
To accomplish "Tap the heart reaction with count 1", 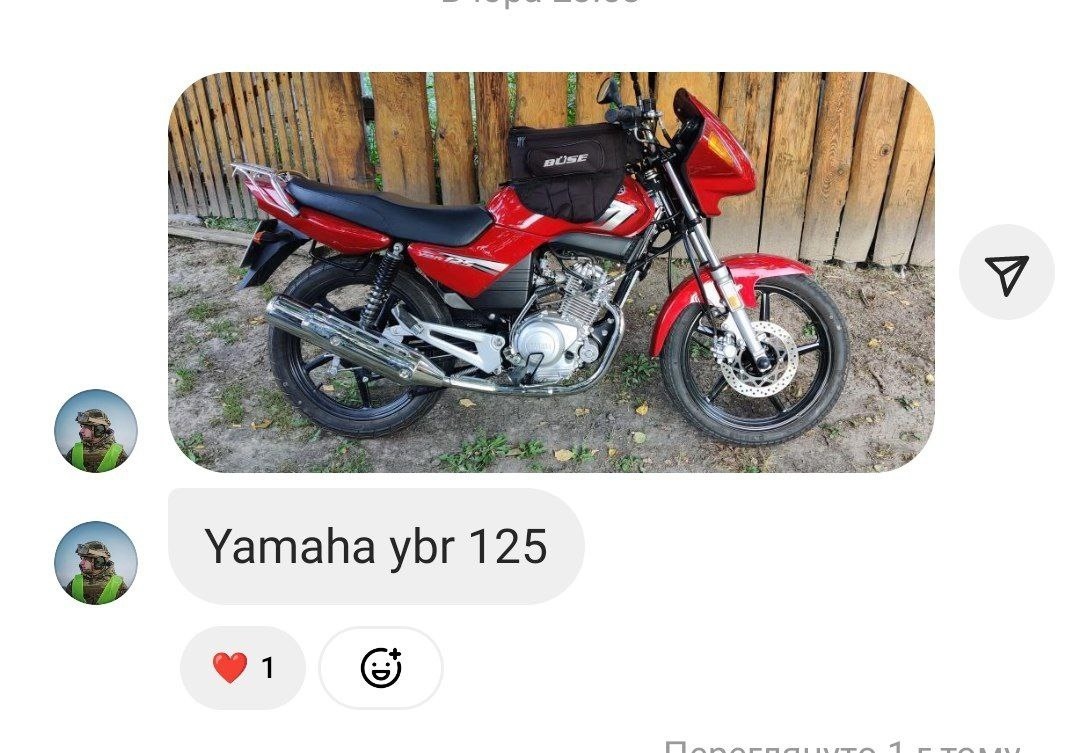I will 243,668.
